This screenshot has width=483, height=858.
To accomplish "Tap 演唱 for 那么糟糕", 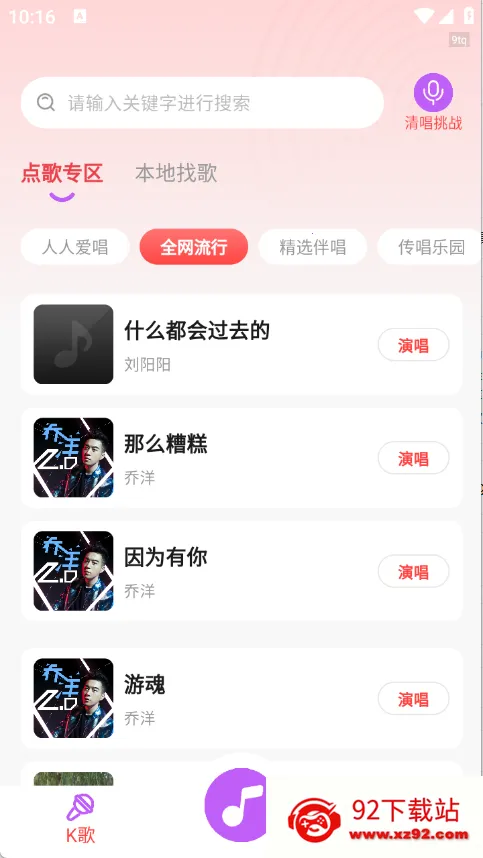I will (x=414, y=458).
